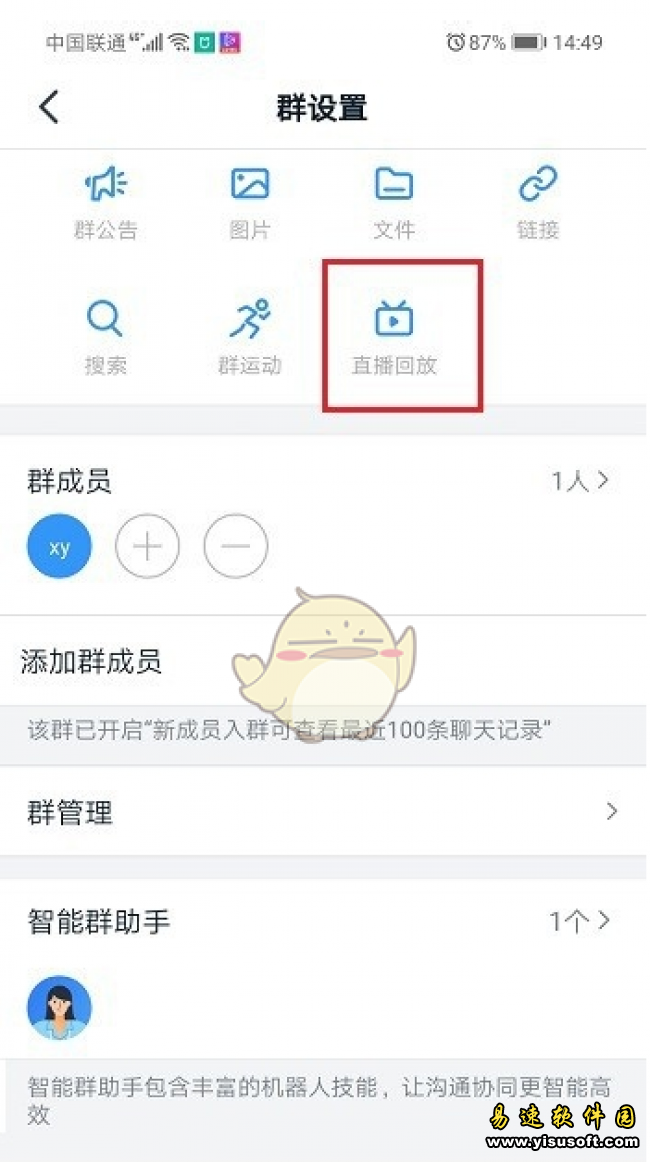Open member xy's profile avatar
This screenshot has width=650, height=1162.
60,547
